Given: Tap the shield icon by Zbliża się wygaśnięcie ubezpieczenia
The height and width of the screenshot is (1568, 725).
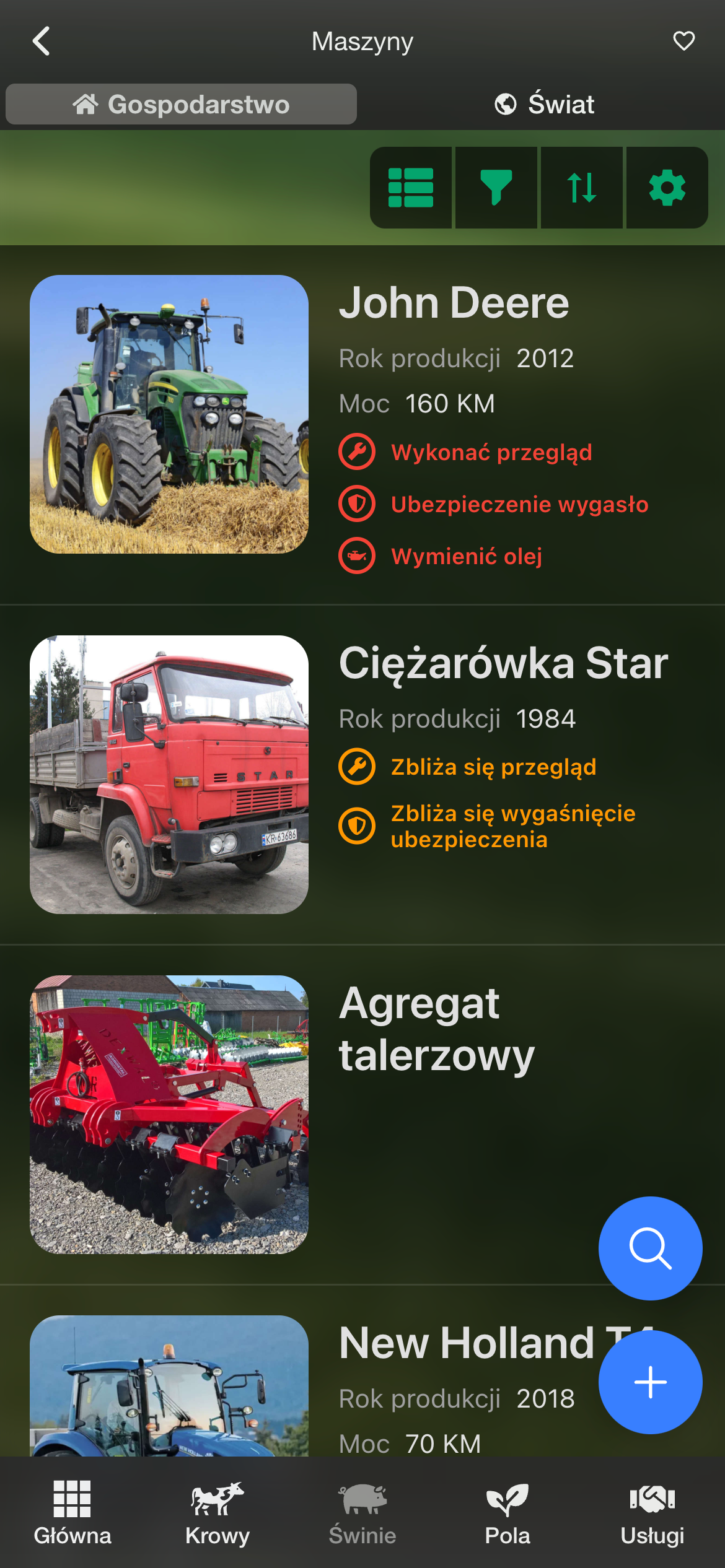Looking at the screenshot, I should [x=358, y=825].
